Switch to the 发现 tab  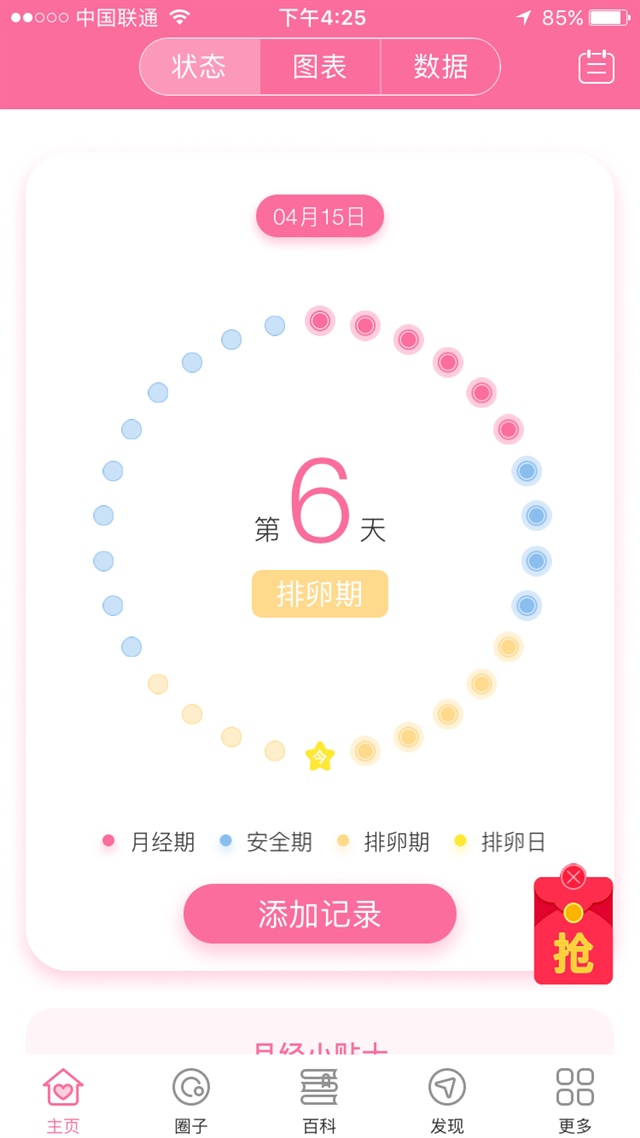pos(447,1099)
